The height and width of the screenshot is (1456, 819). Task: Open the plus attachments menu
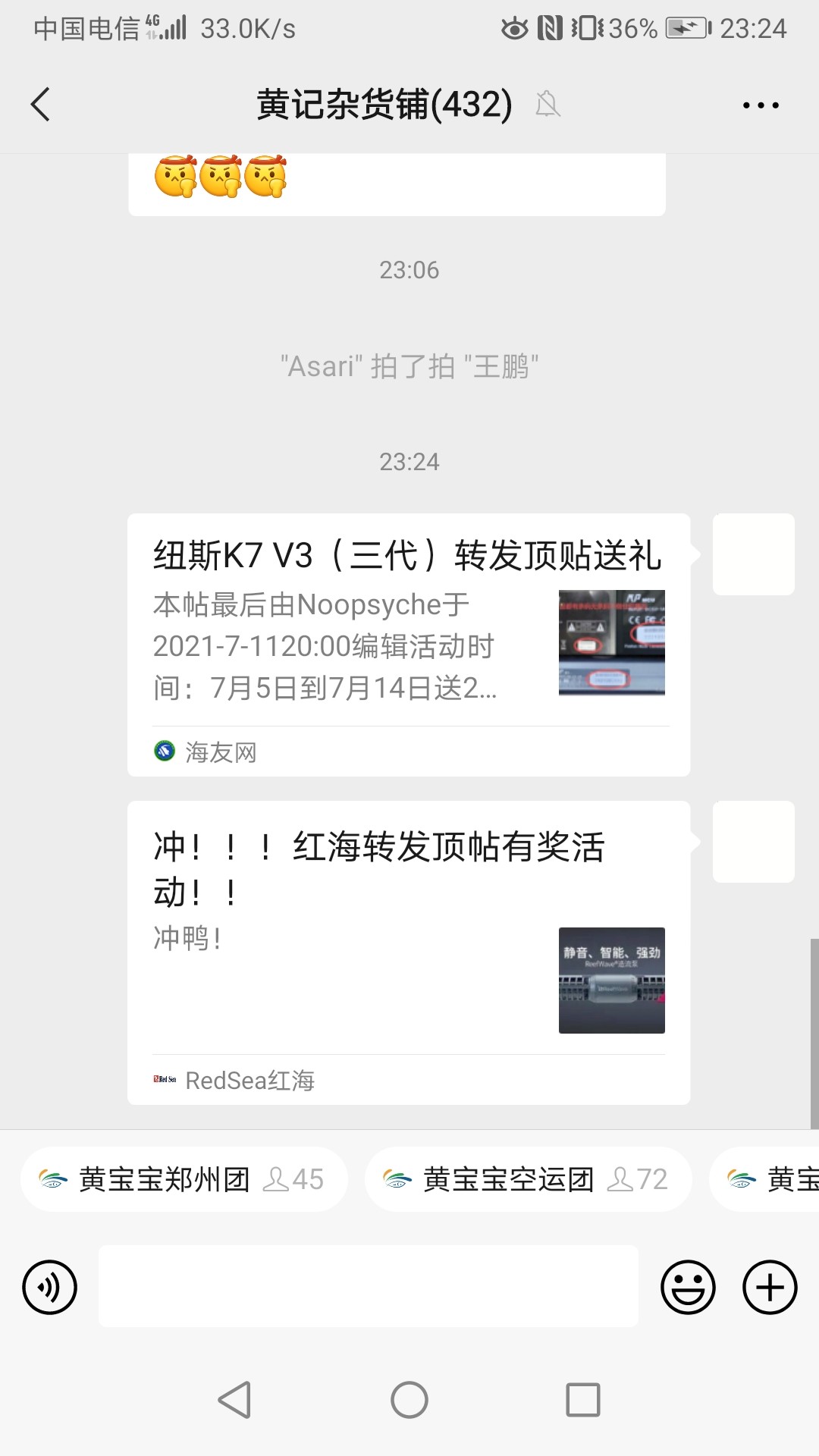(770, 1287)
